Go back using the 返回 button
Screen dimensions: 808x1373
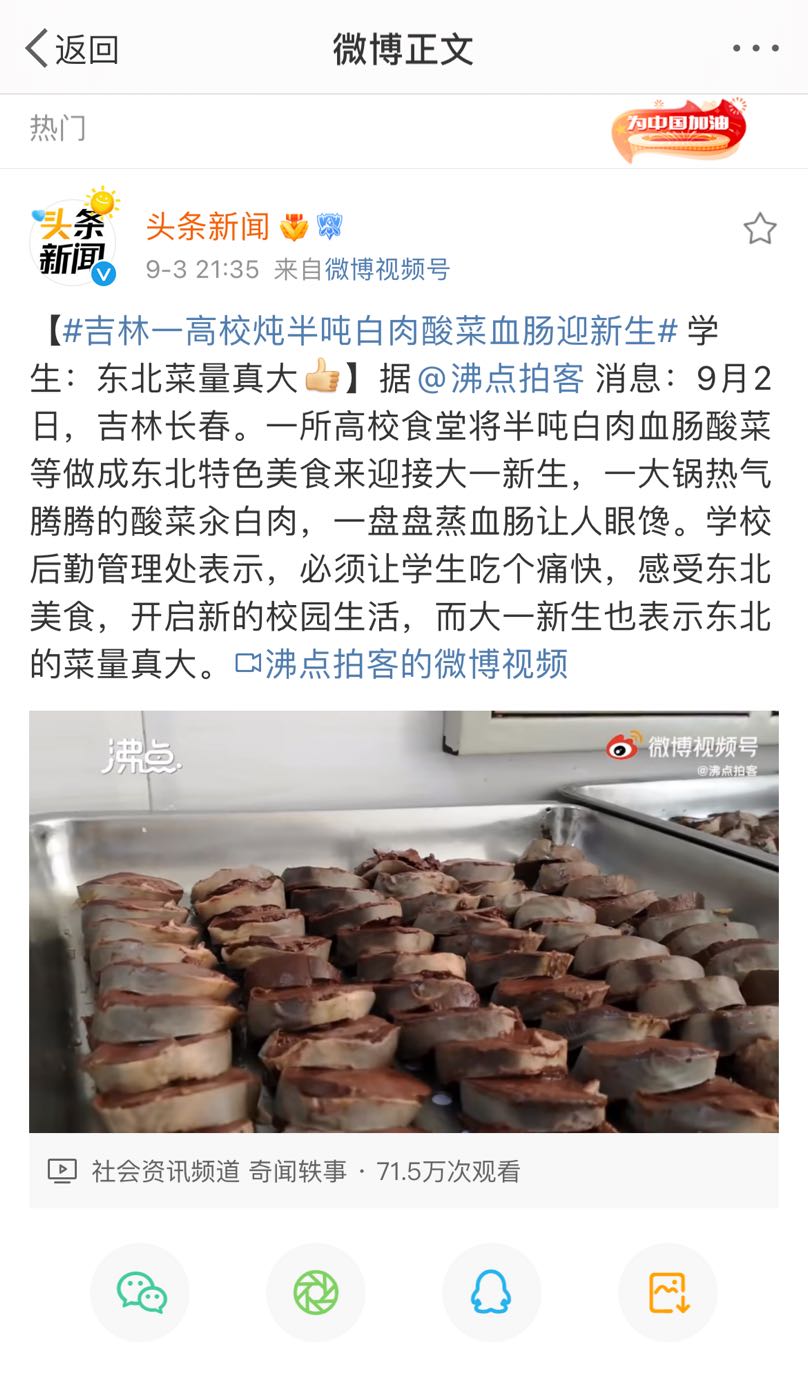[72, 49]
